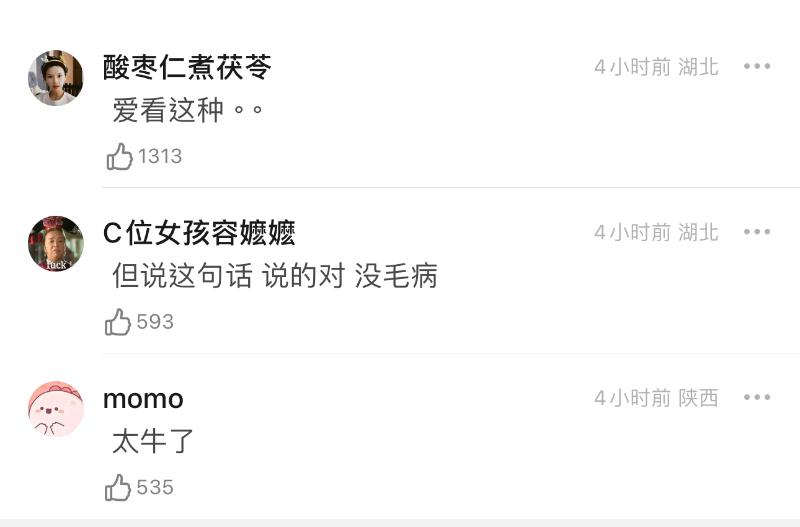Open momo's profile avatar

[x=56, y=409]
